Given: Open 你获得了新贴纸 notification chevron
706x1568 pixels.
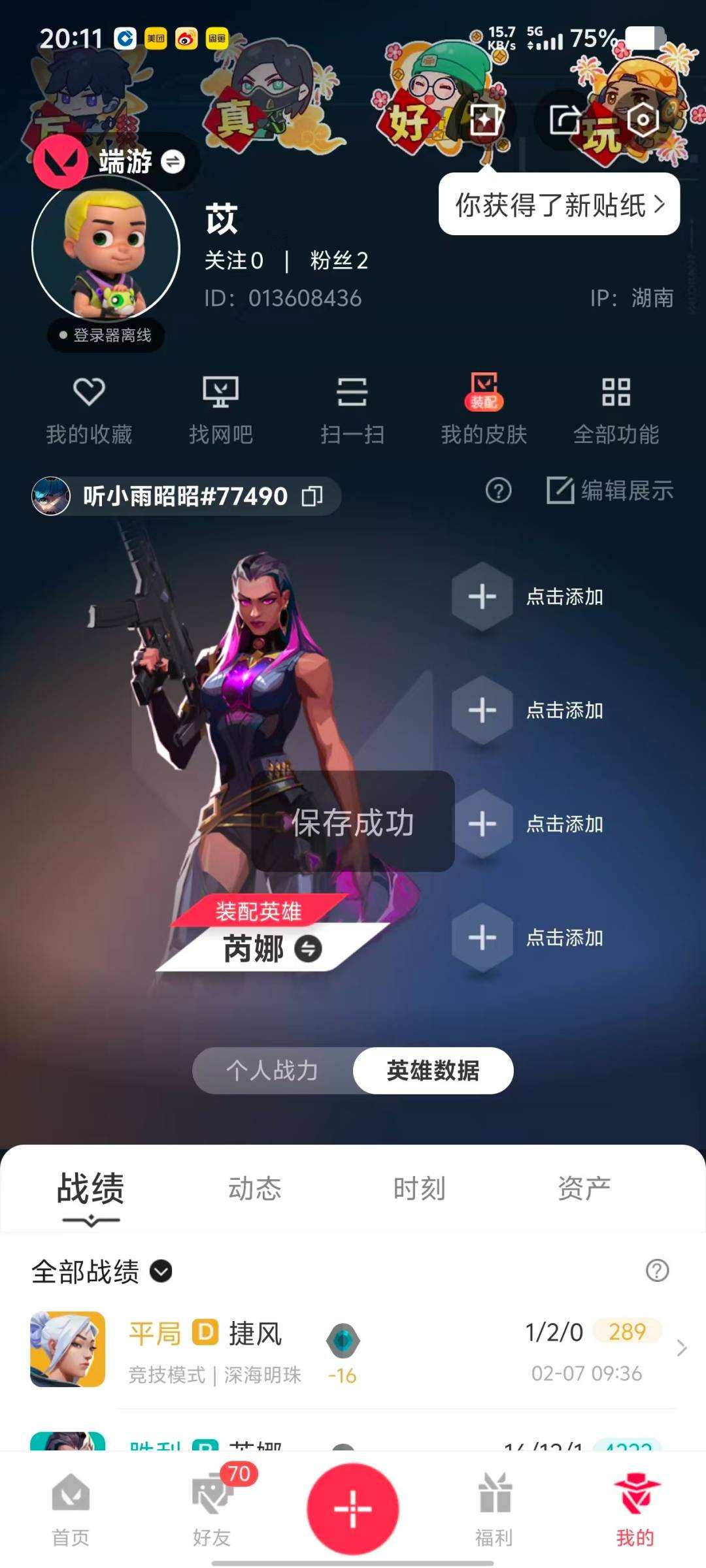Looking at the screenshot, I should [661, 206].
